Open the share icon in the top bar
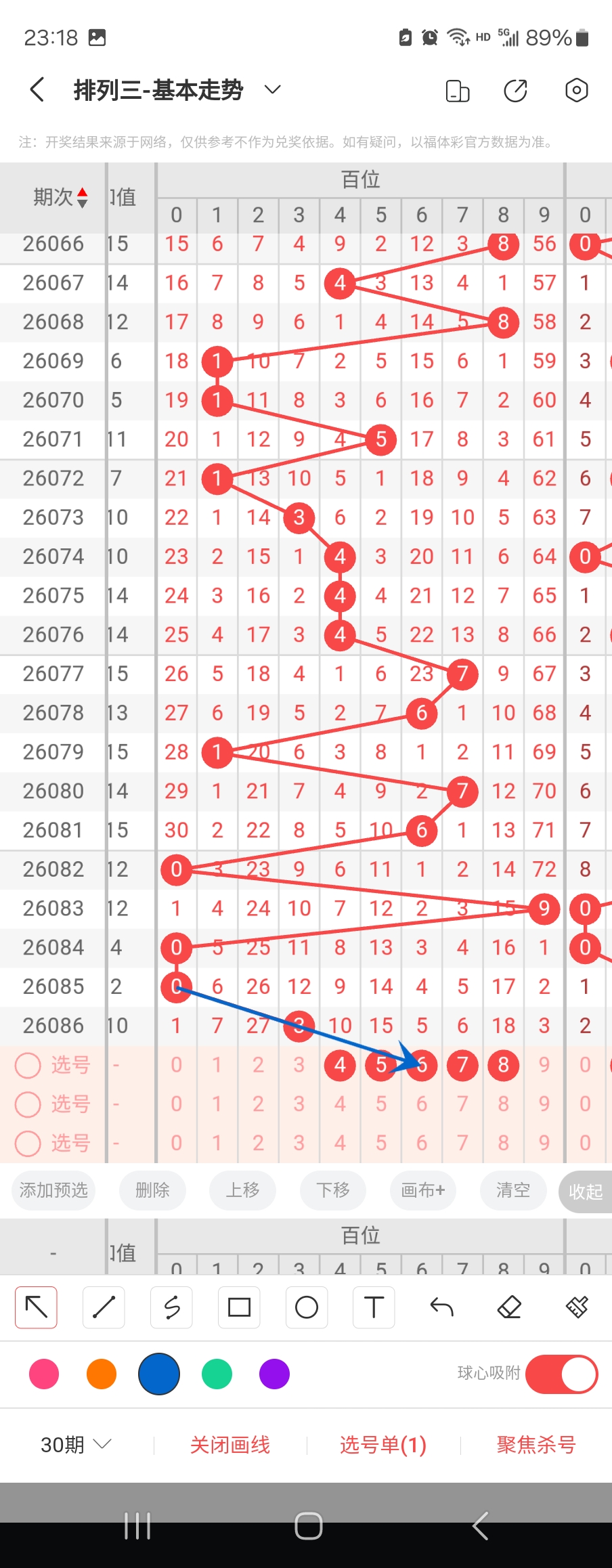Screen dimensions: 612x1568 tap(515, 91)
